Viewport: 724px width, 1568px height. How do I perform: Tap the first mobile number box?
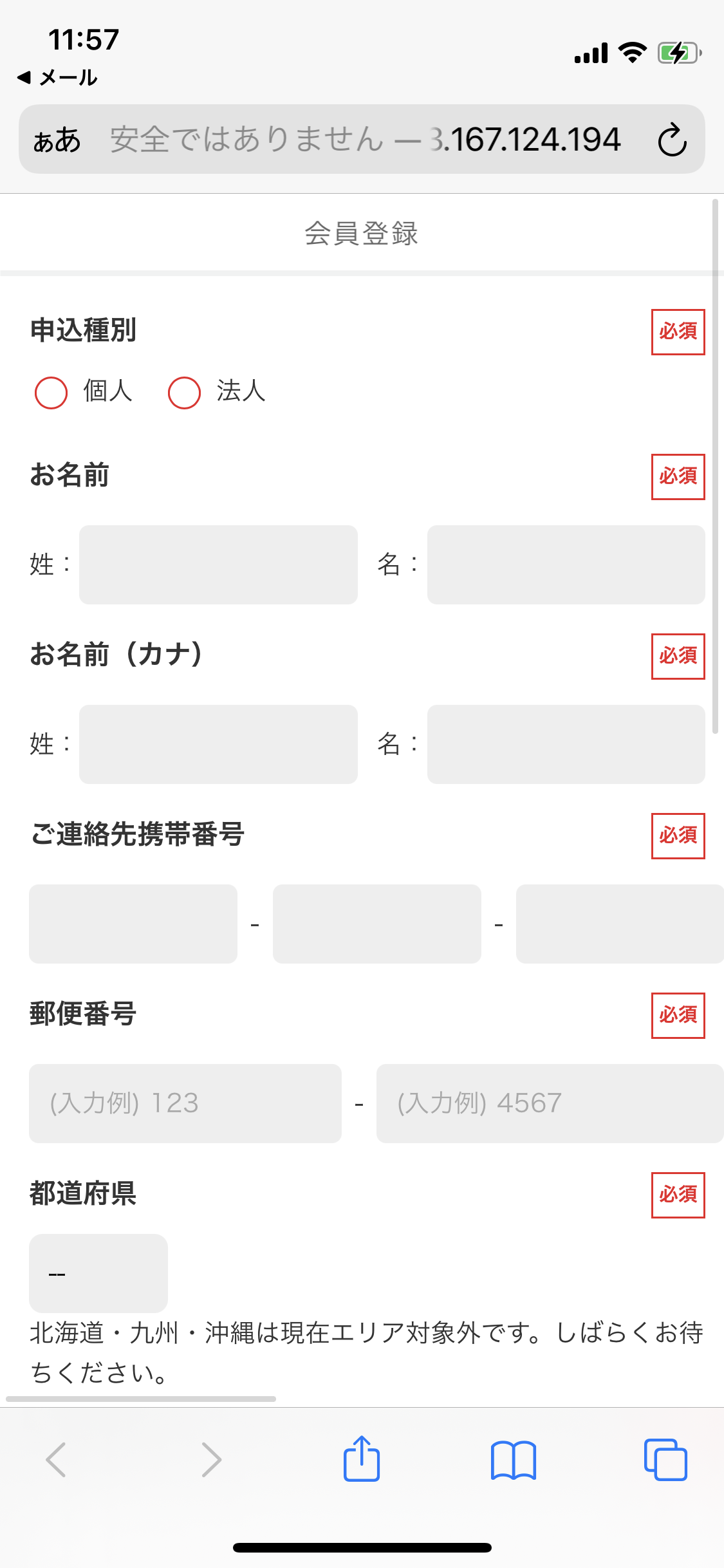click(x=133, y=924)
